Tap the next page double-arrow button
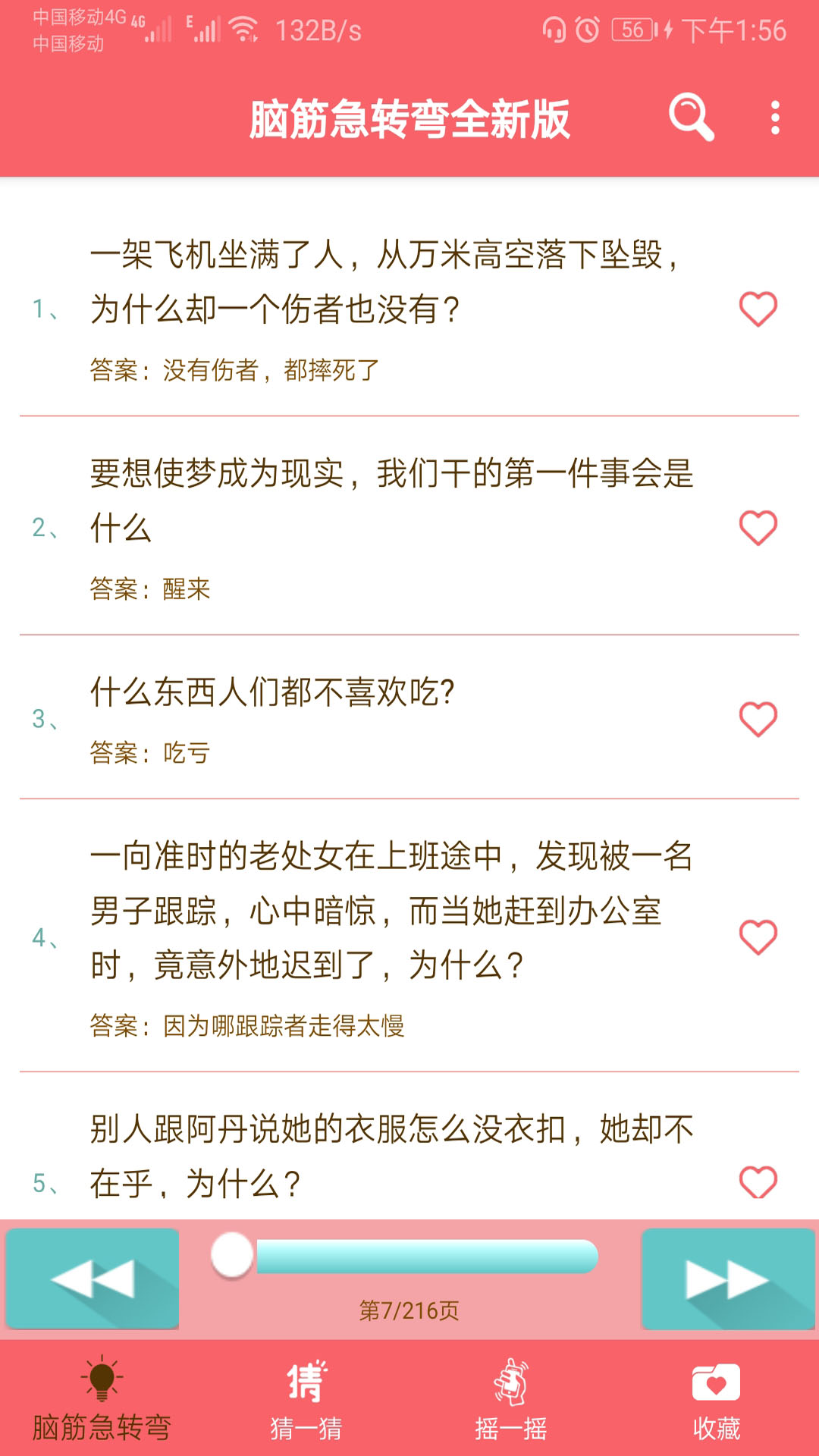The image size is (819, 1456). coord(726,1278)
